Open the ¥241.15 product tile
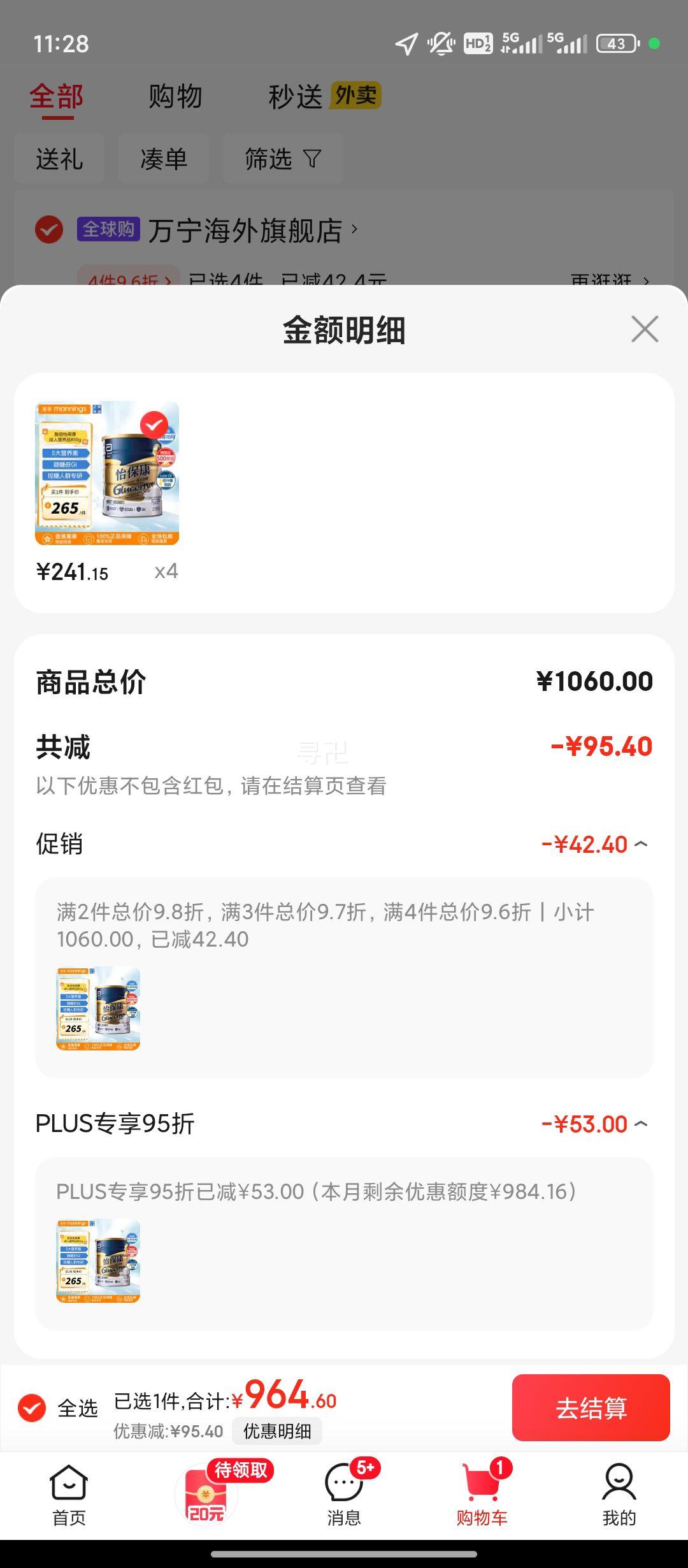688x1568 pixels. pyautogui.click(x=107, y=473)
